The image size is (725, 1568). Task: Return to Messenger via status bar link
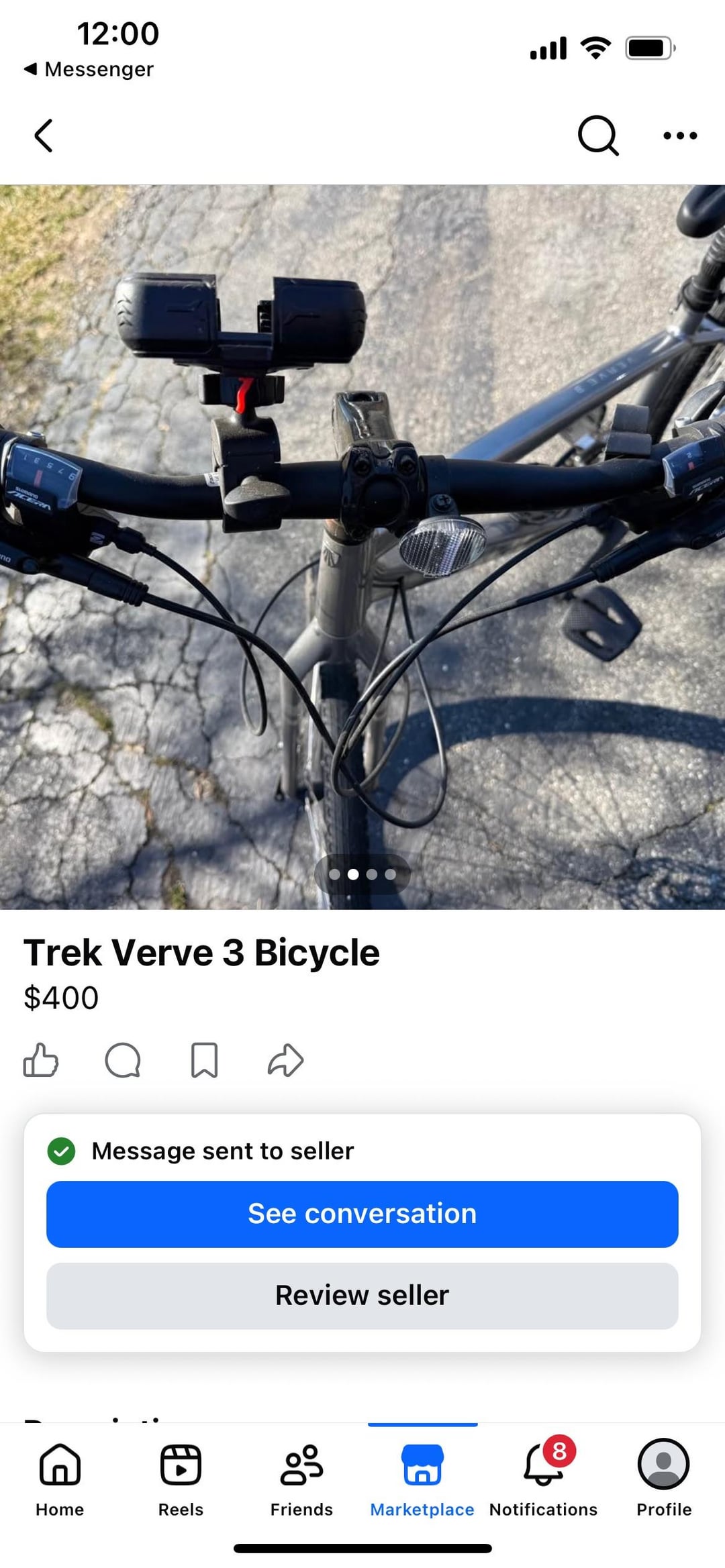[x=89, y=69]
